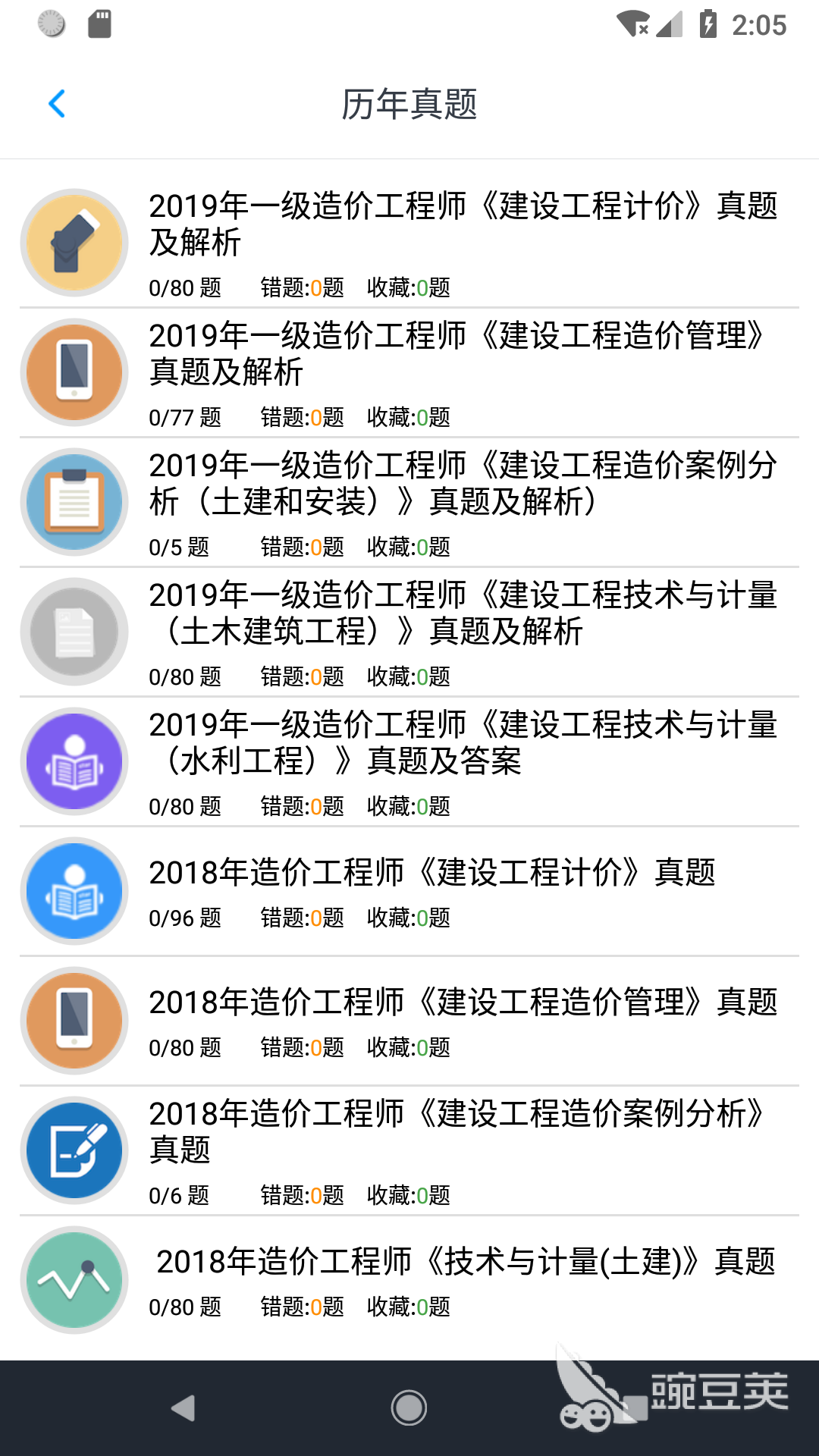Image resolution: width=819 pixels, height=1456 pixels.
Task: Tap 收藏:0题 under 2018 建设工程计价真题
Action: [407, 918]
